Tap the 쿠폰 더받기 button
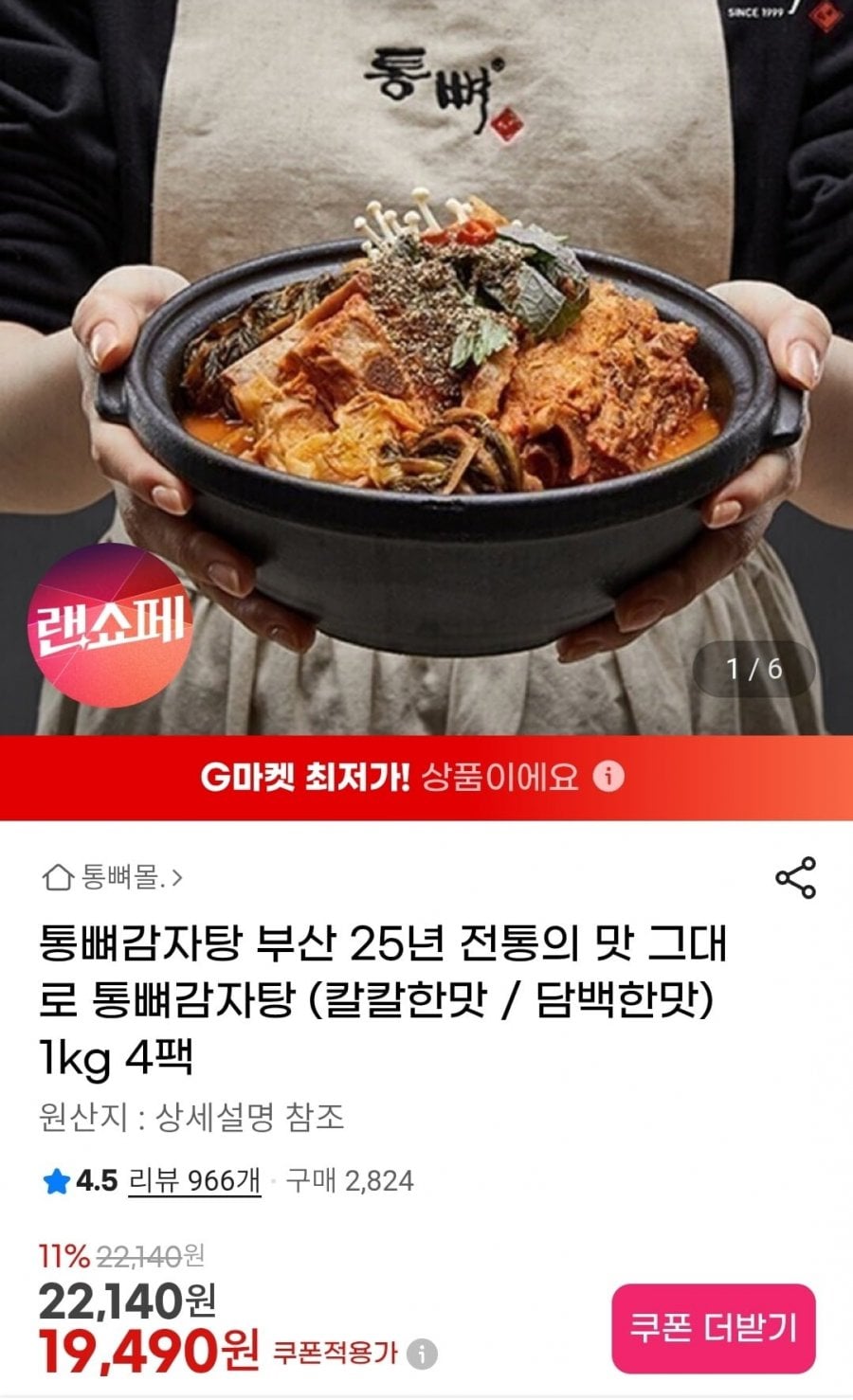 (x=713, y=1328)
